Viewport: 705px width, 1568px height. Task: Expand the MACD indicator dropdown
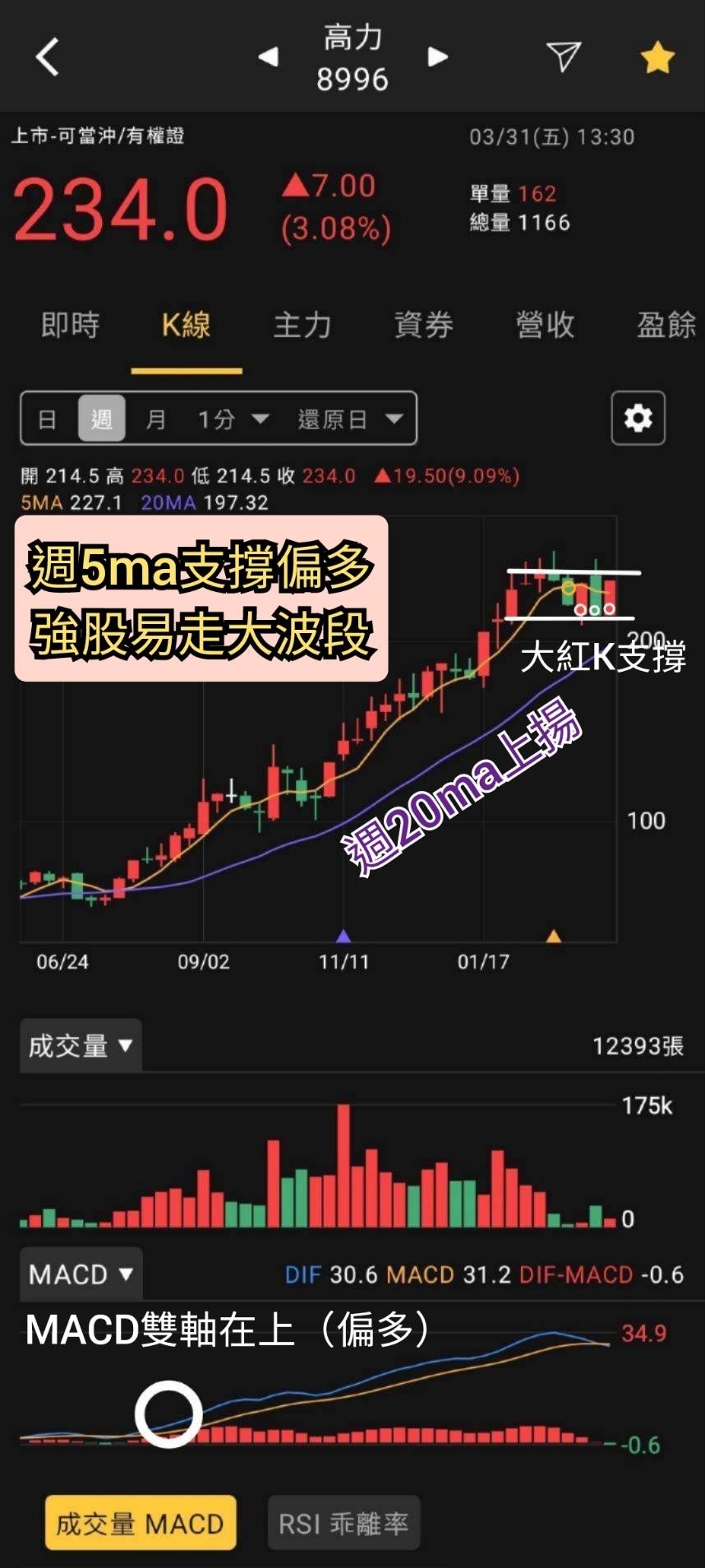coord(81,1274)
